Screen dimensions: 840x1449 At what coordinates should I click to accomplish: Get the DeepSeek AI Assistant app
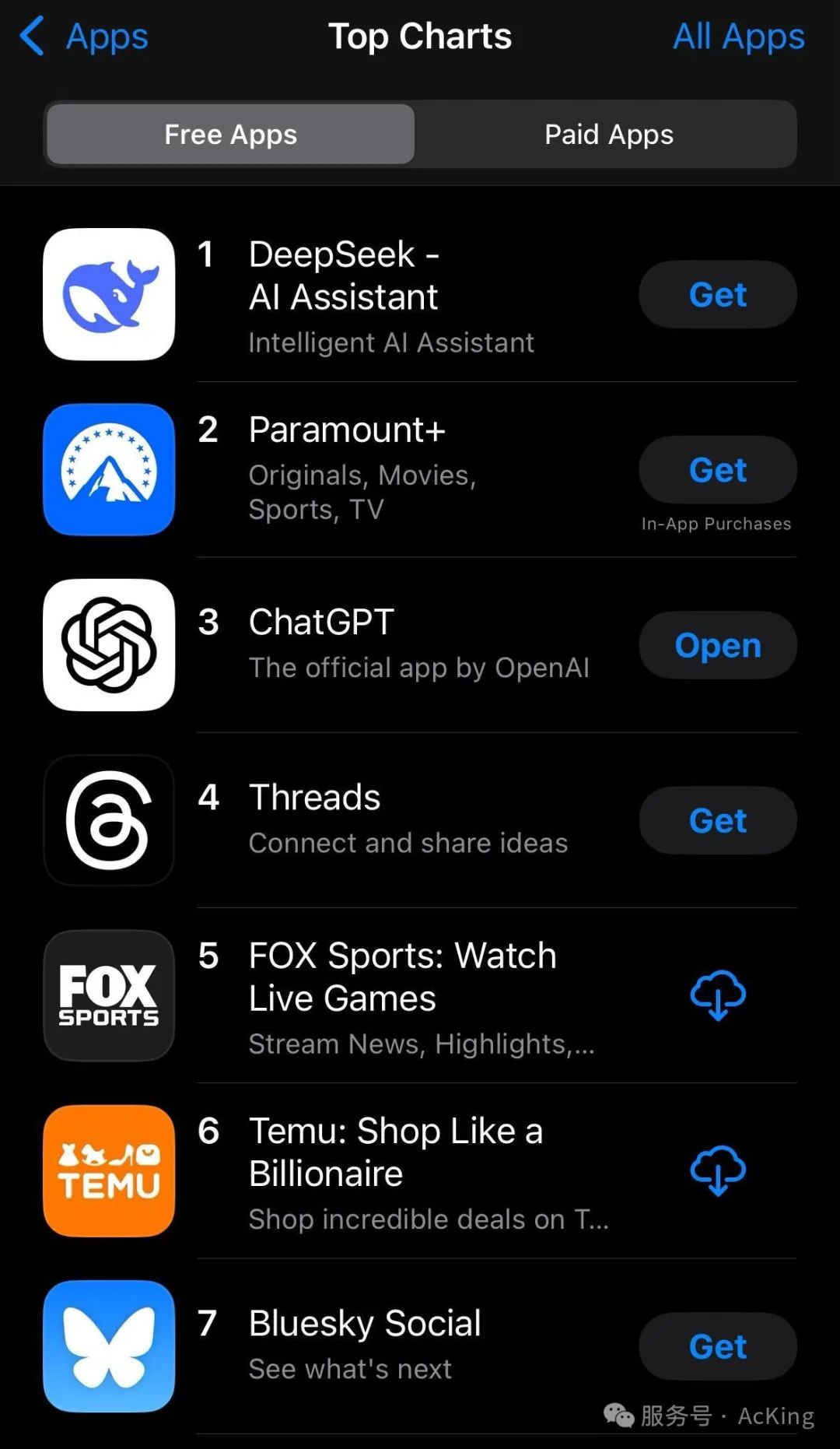click(x=717, y=294)
